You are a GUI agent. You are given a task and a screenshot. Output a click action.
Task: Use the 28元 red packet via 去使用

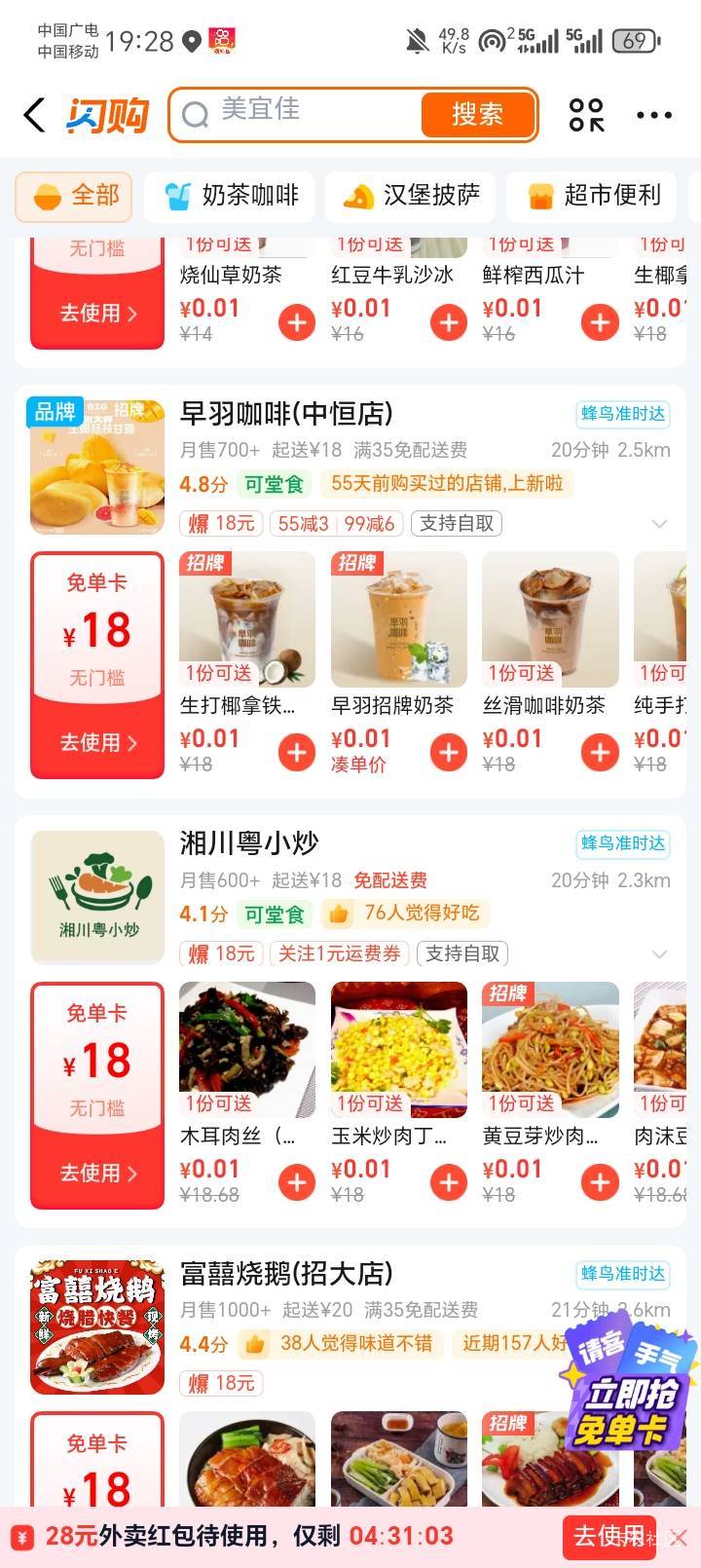pos(609,1537)
